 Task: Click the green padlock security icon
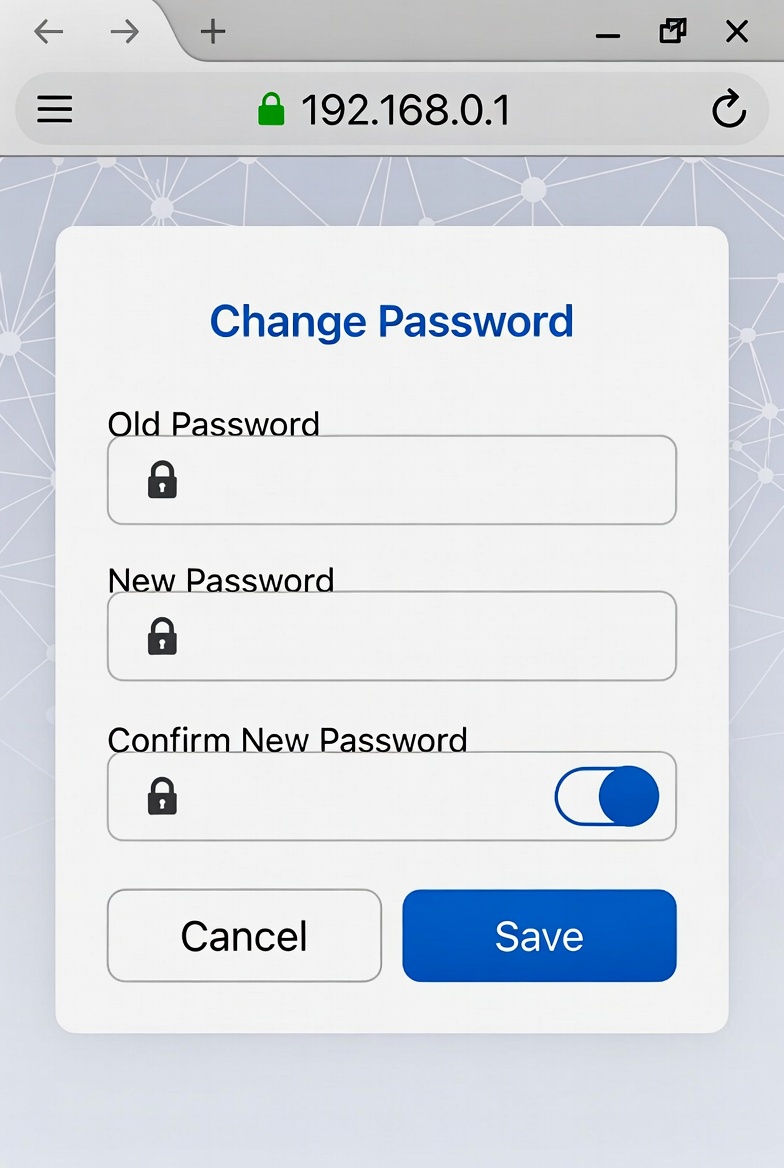pyautogui.click(x=271, y=108)
